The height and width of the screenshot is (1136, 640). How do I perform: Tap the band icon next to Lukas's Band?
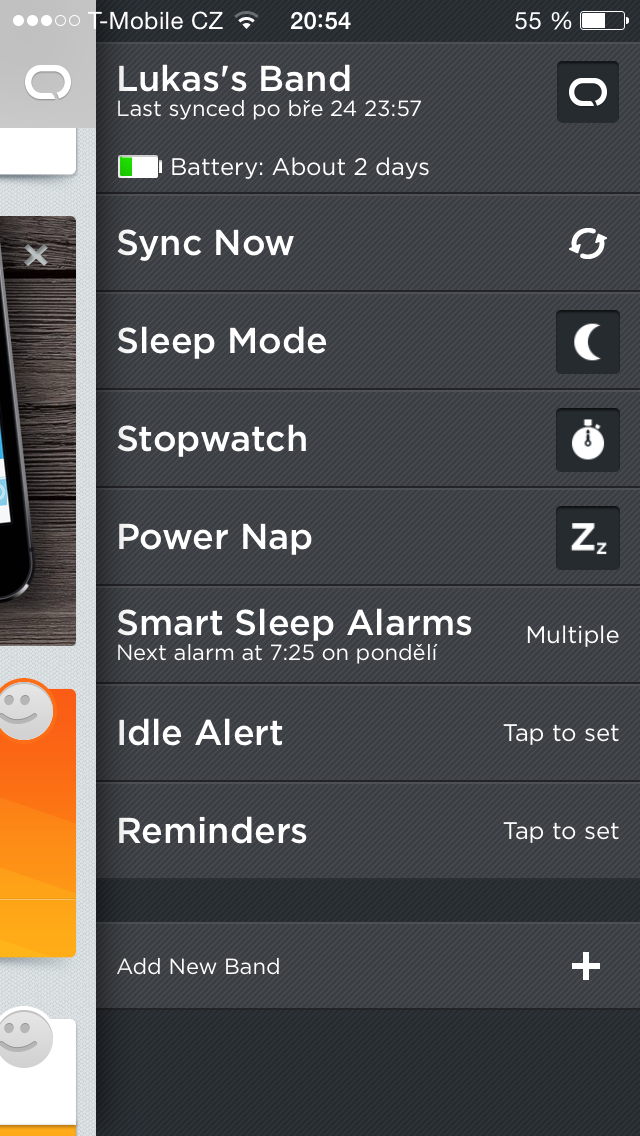[587, 92]
